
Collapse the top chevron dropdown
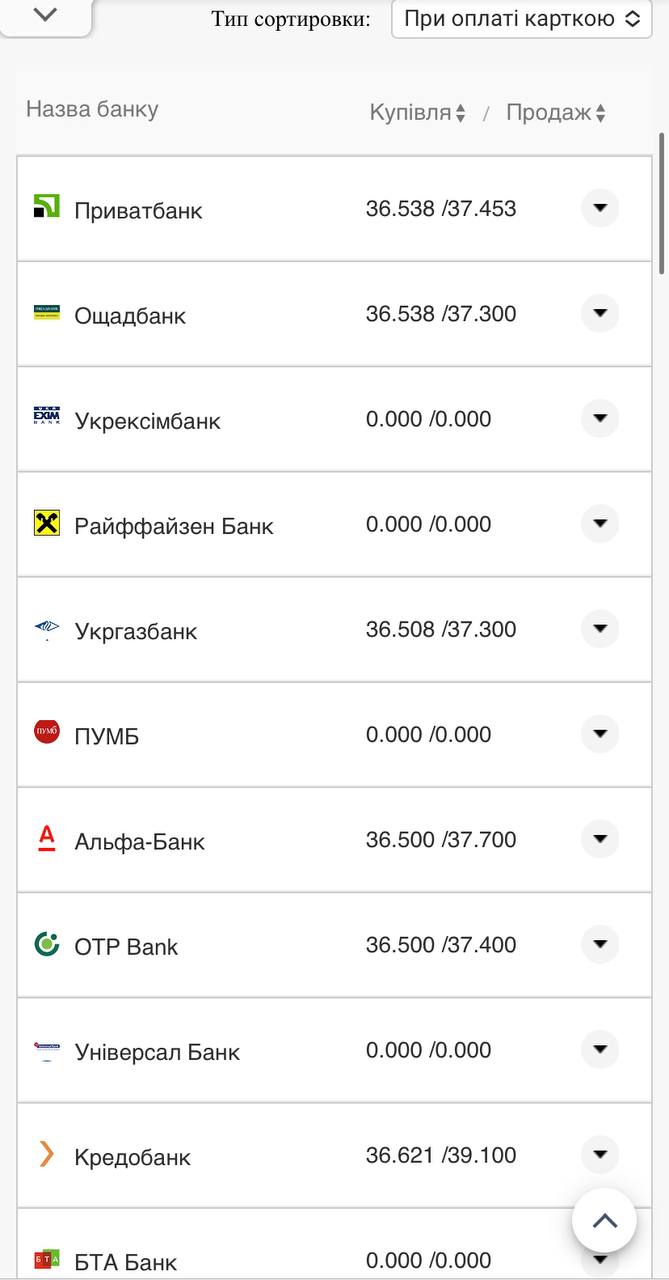click(46, 15)
